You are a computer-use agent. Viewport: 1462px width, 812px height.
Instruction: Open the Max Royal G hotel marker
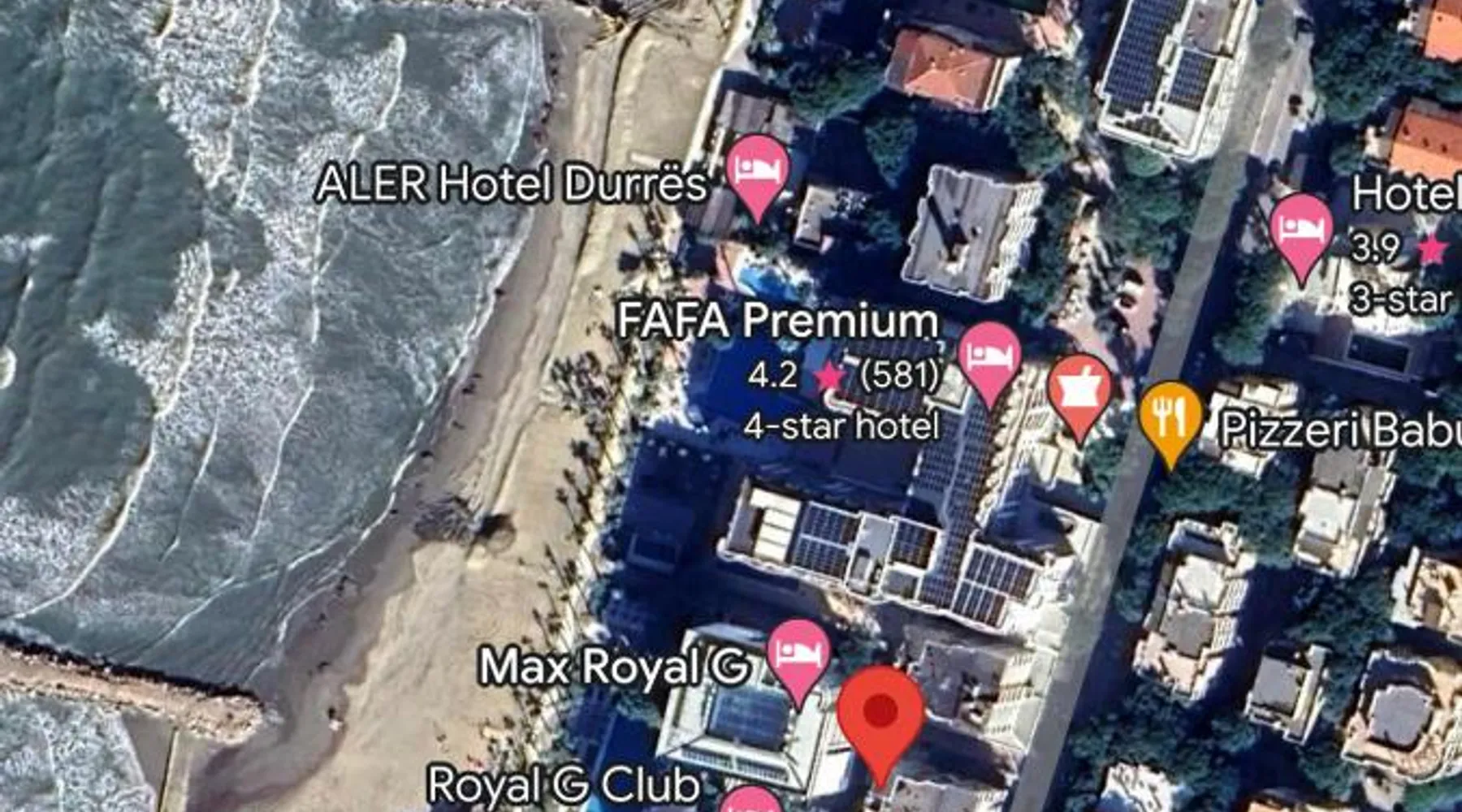[798, 655]
